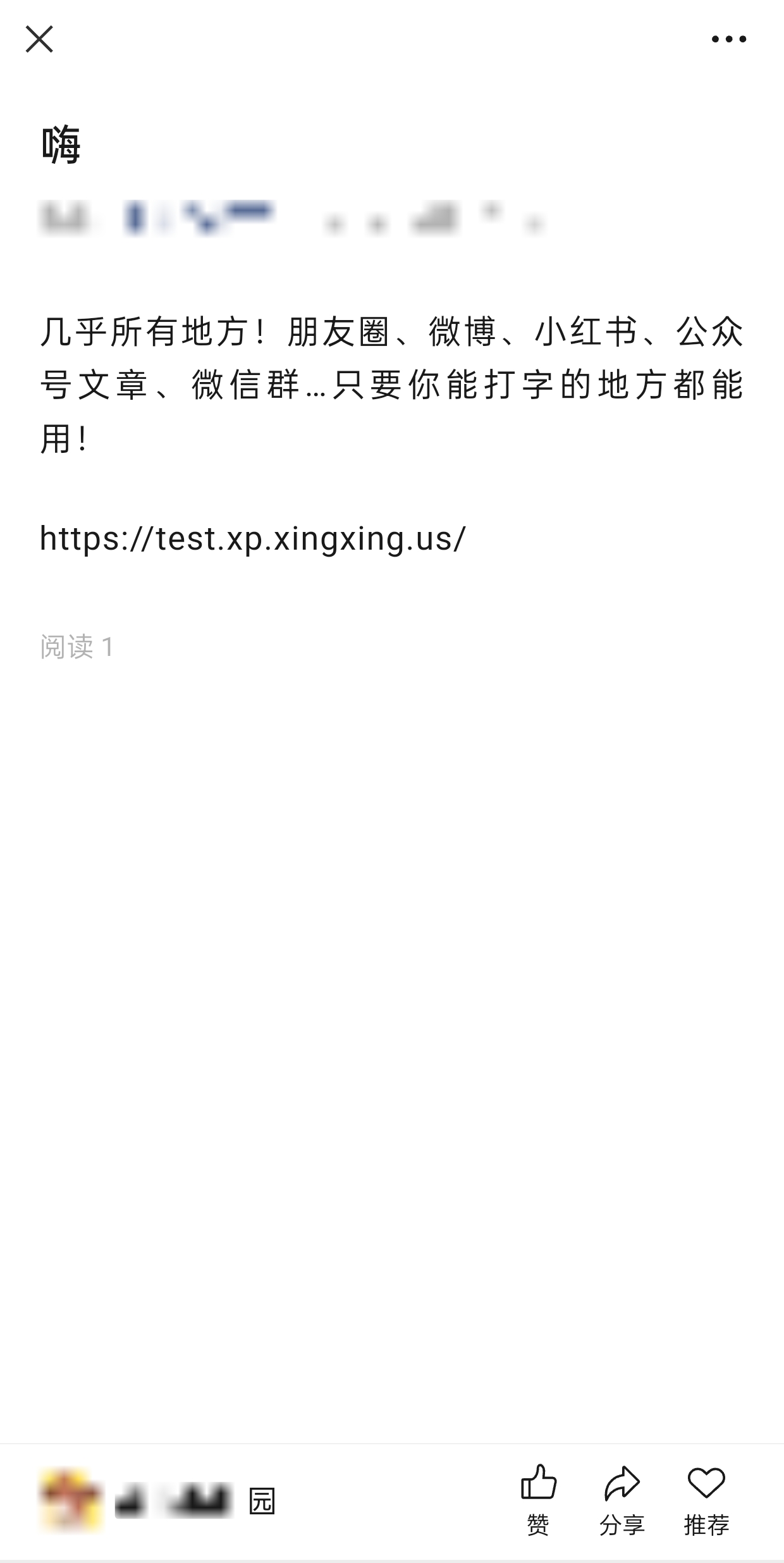Recommend the article with 推荐

coord(706,1499)
